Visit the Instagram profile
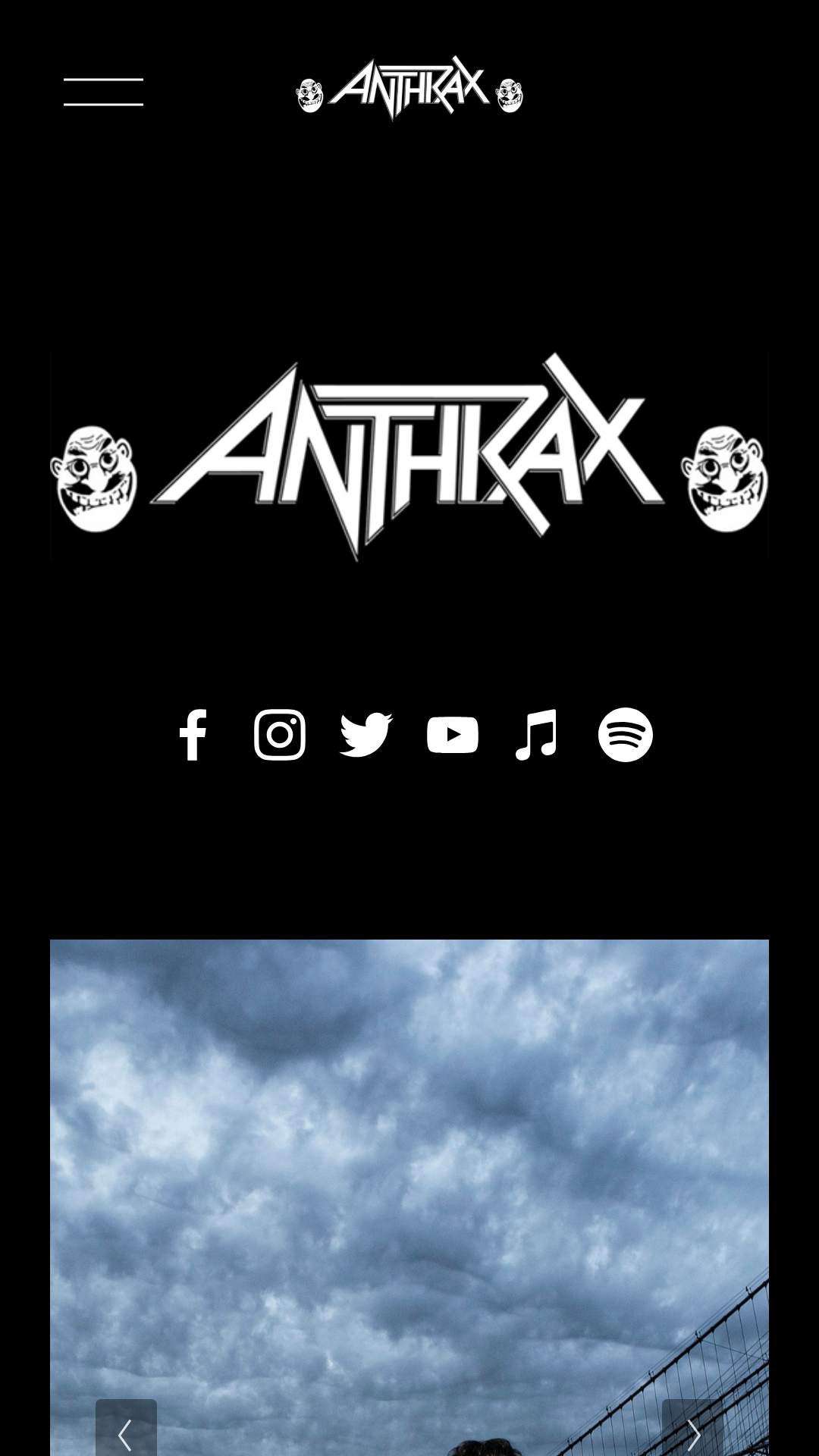 280,734
